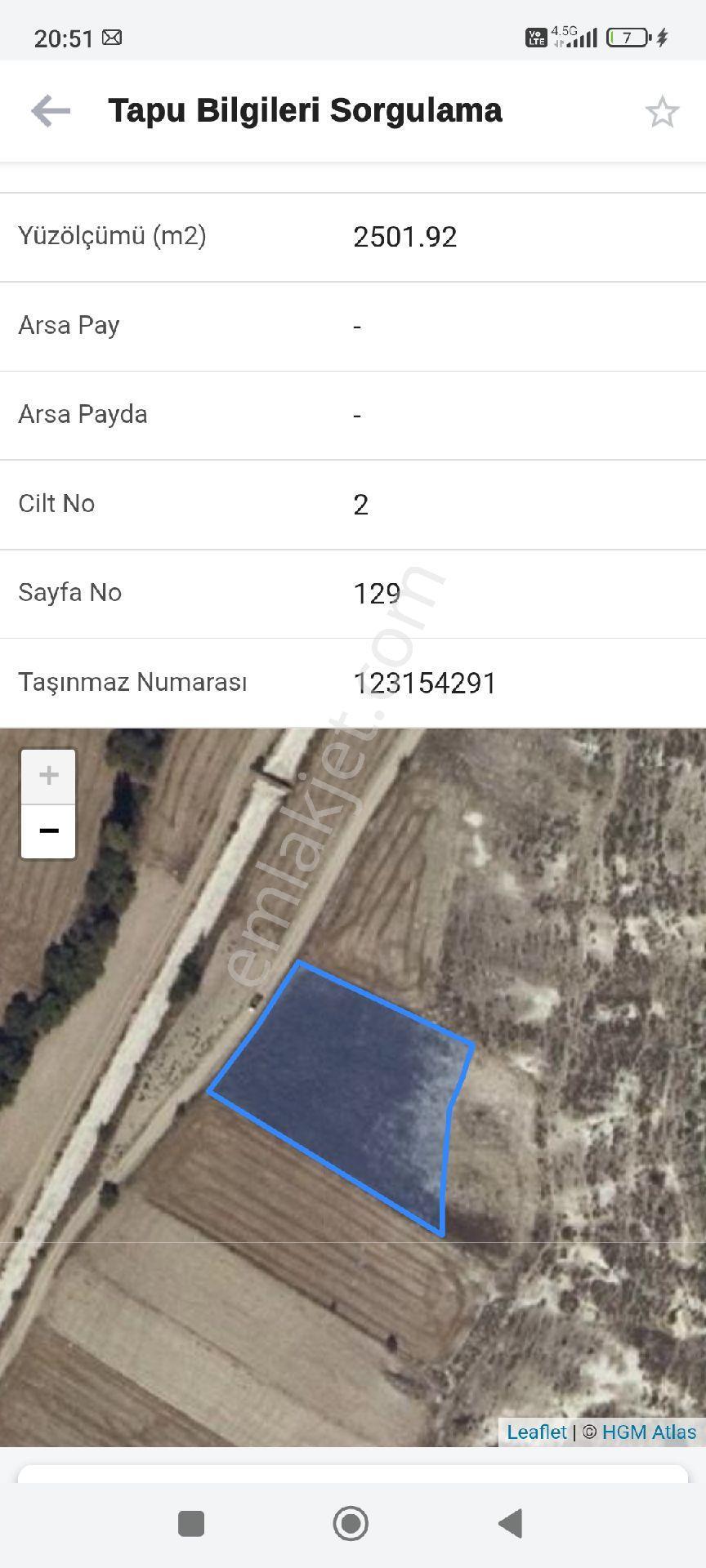Screen dimensions: 706x1568
Task: Add this query to favorites with star
Action: pyautogui.click(x=662, y=112)
